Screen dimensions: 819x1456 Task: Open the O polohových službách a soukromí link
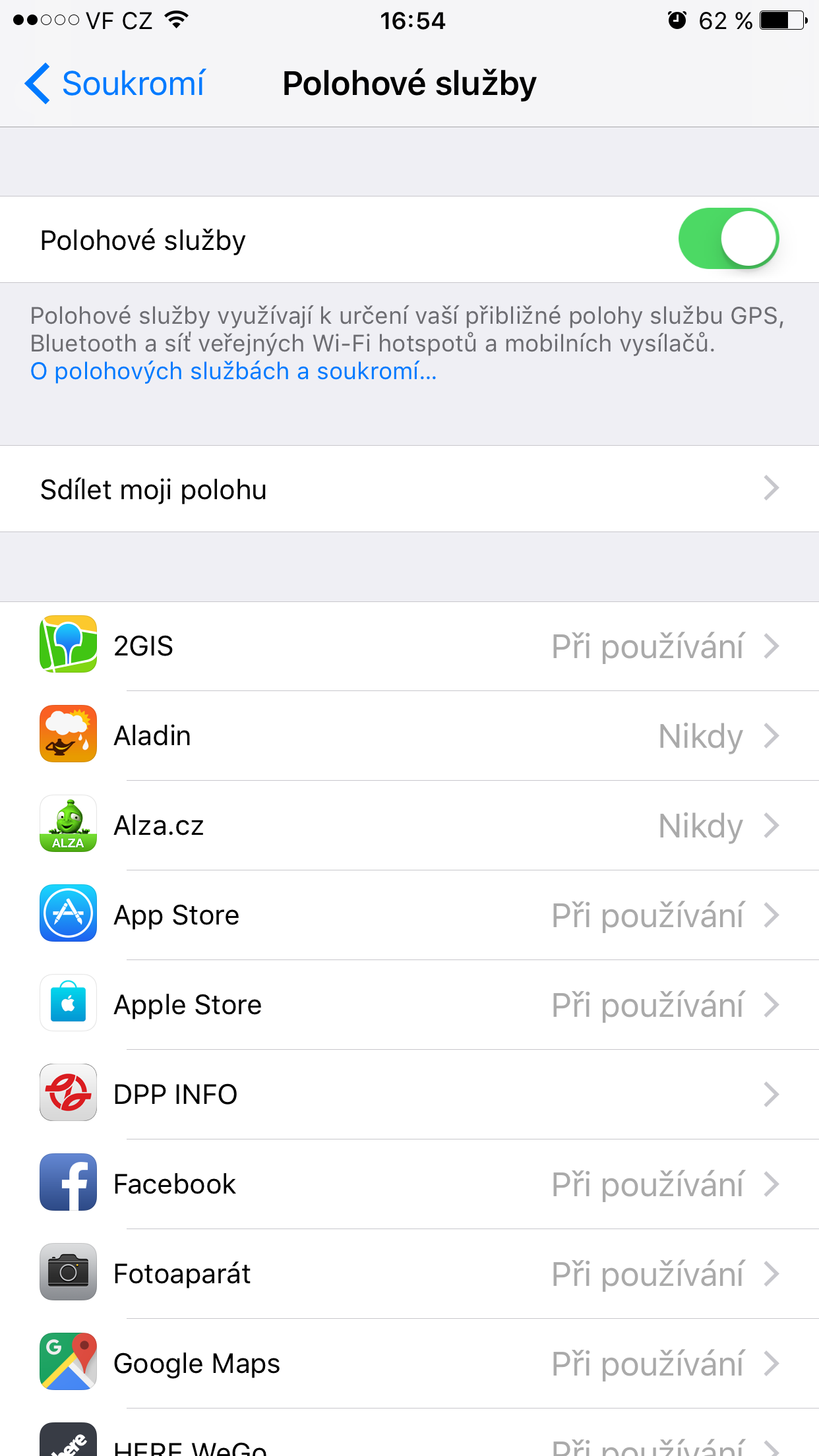[x=233, y=372]
